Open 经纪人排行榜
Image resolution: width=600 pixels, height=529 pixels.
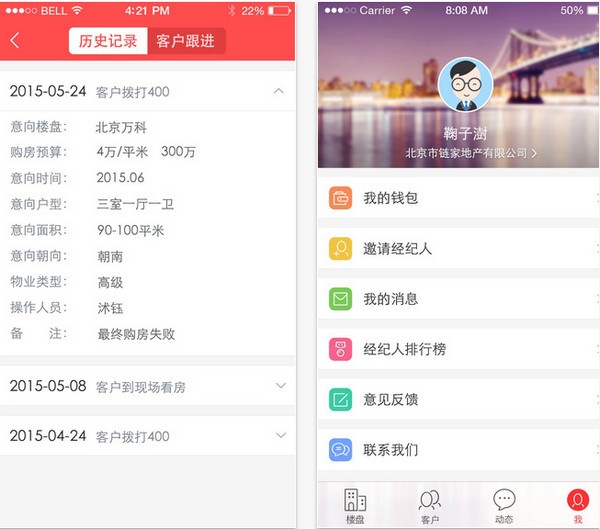[460, 349]
